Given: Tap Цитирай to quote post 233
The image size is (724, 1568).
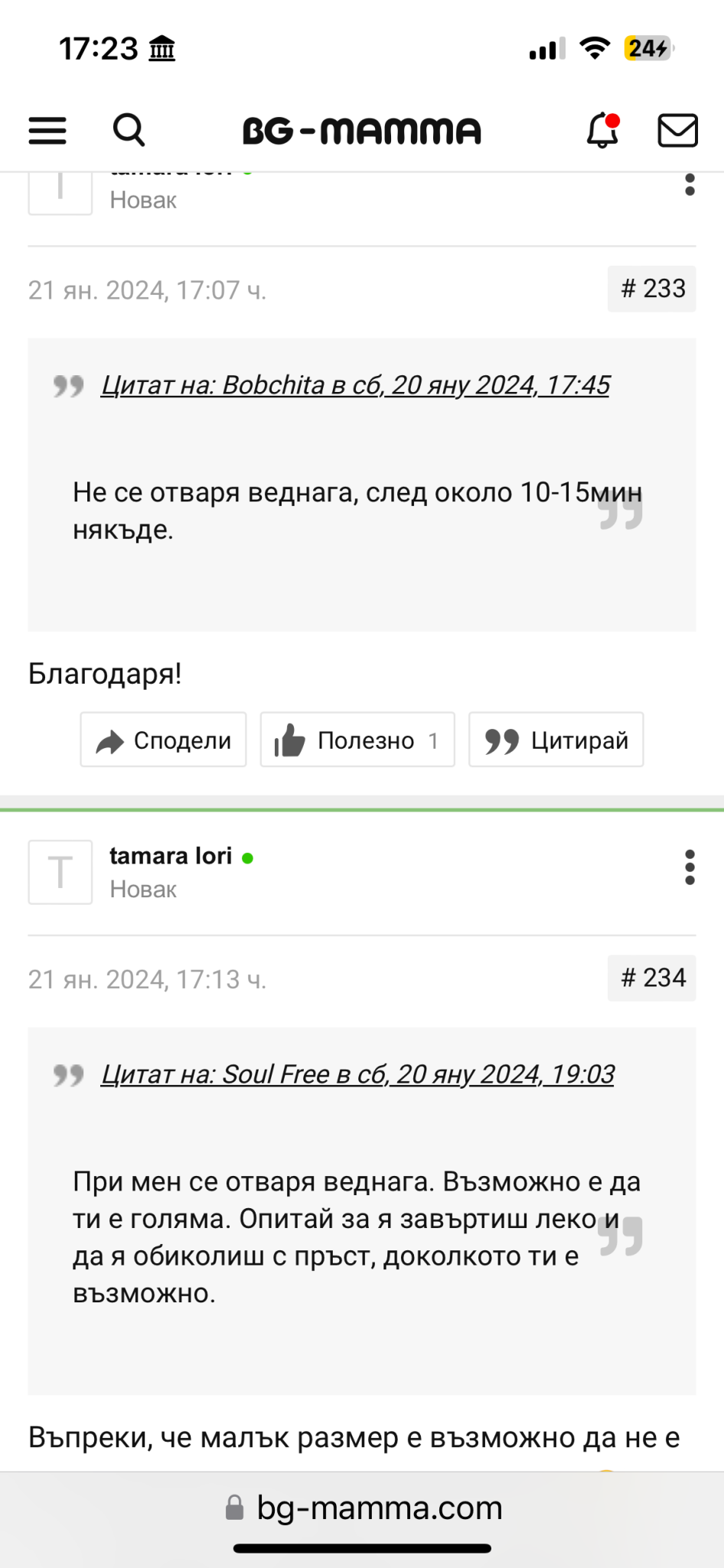Looking at the screenshot, I should (x=556, y=740).
